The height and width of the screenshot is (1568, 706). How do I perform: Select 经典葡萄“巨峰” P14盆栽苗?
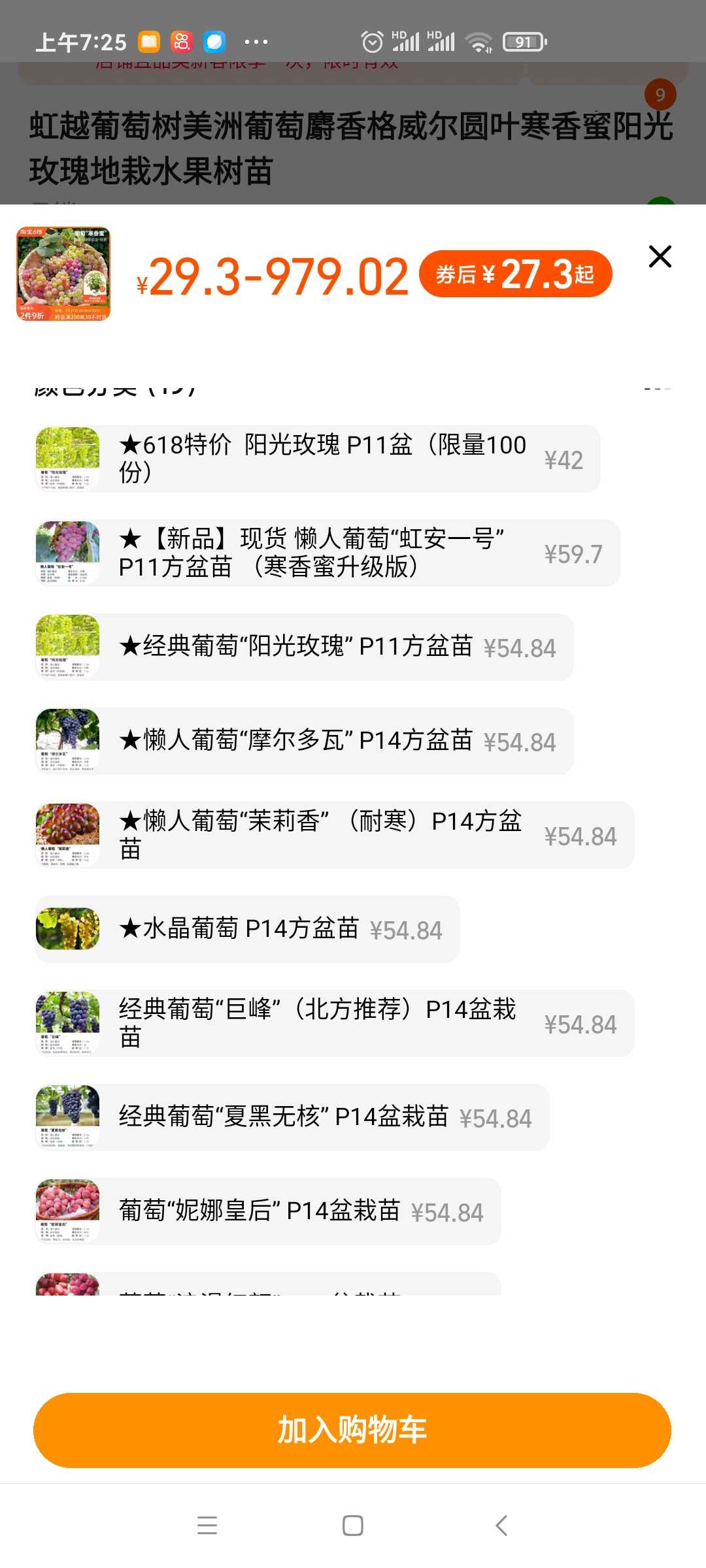point(334,1023)
